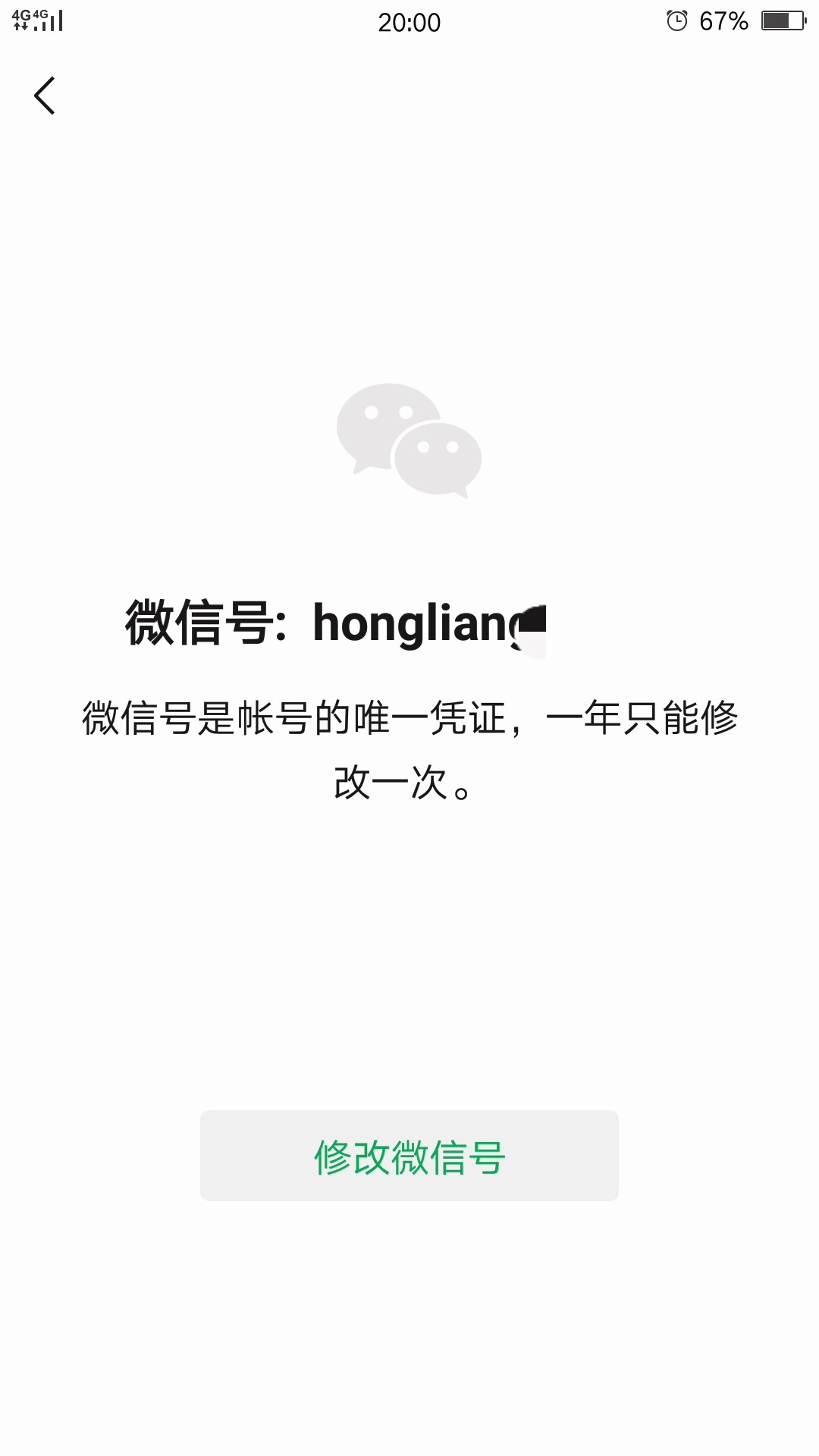
Task: Tap the chevron at top left corner
Action: coord(43,96)
